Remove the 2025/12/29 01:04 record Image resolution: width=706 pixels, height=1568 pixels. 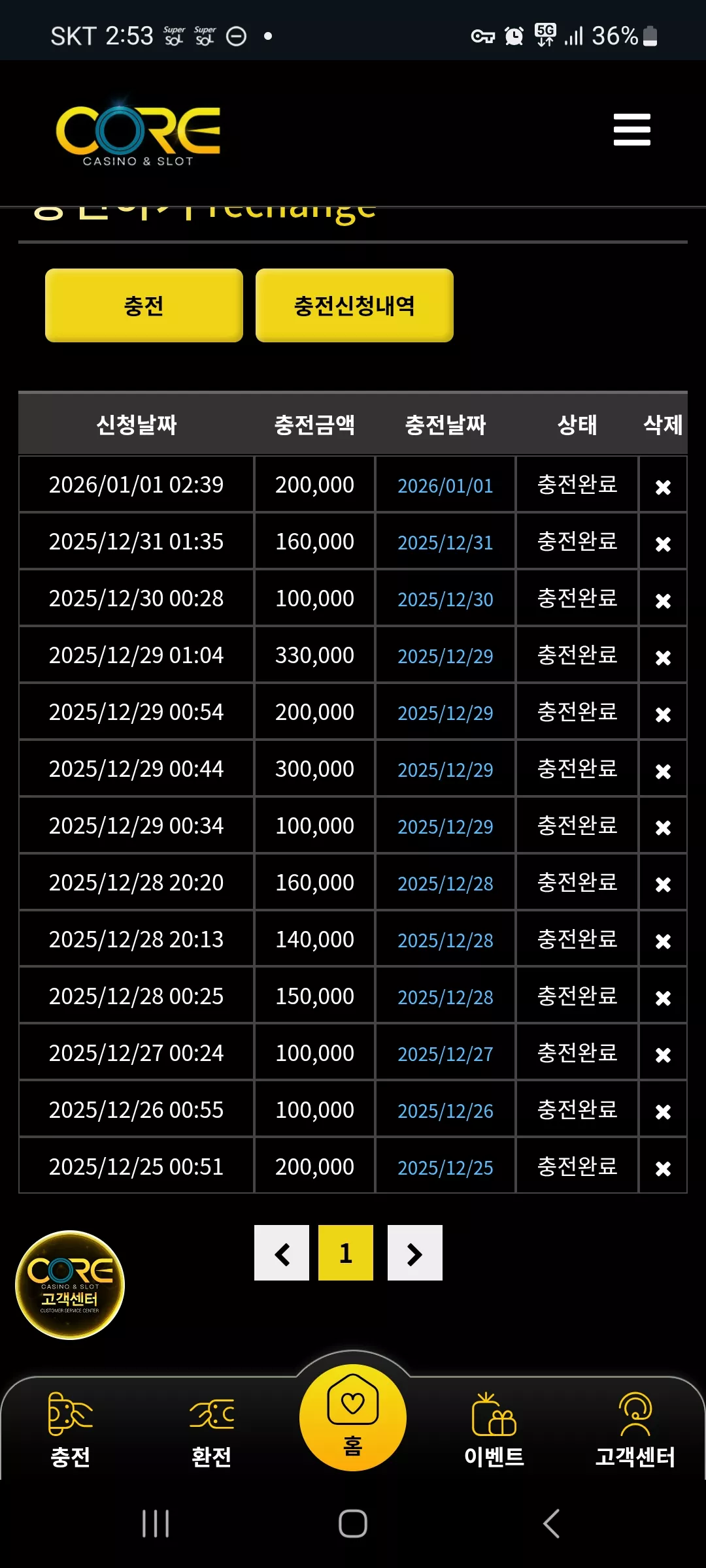pyautogui.click(x=663, y=657)
